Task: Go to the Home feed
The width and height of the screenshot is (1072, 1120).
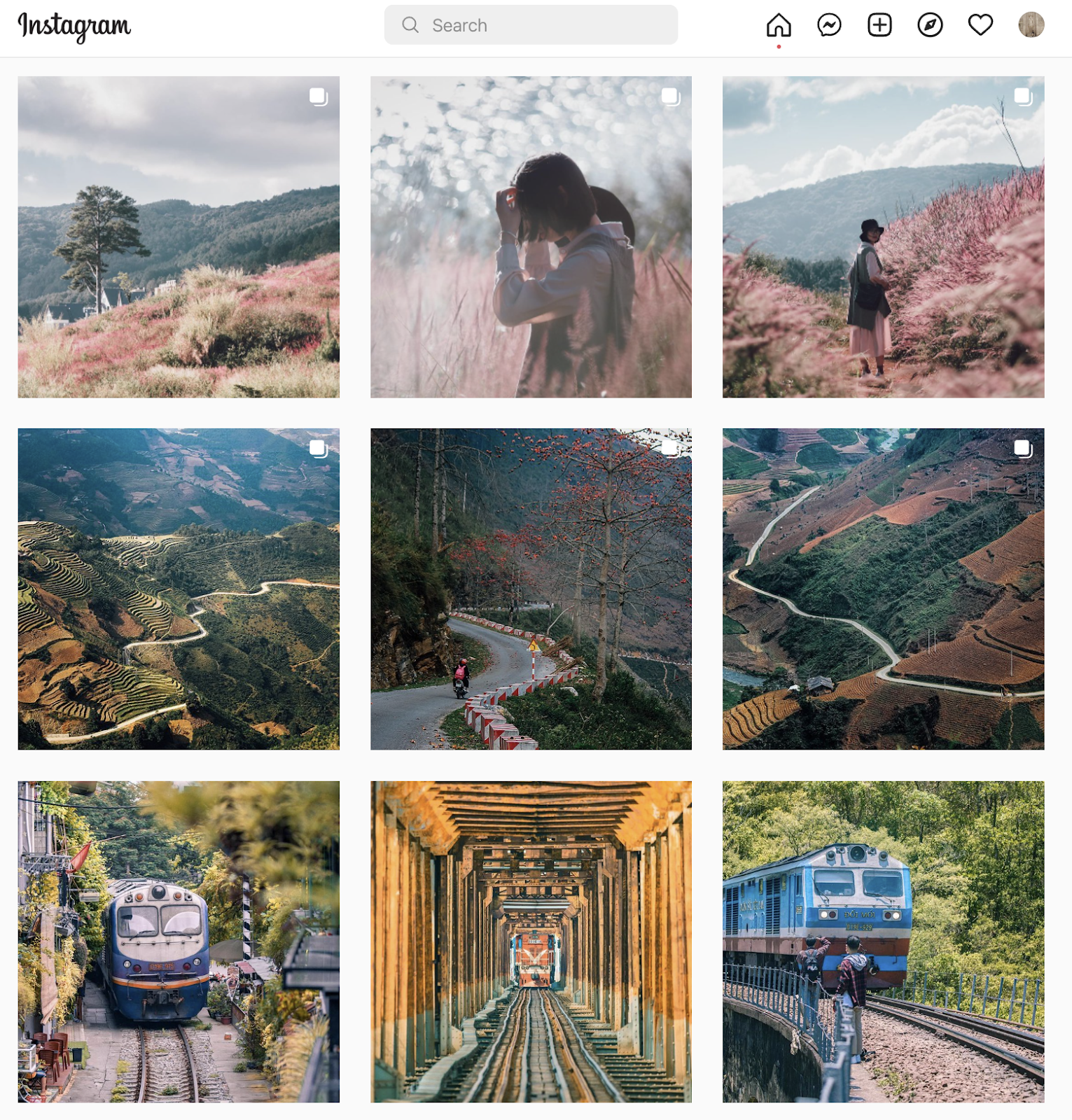Action: 778,25
